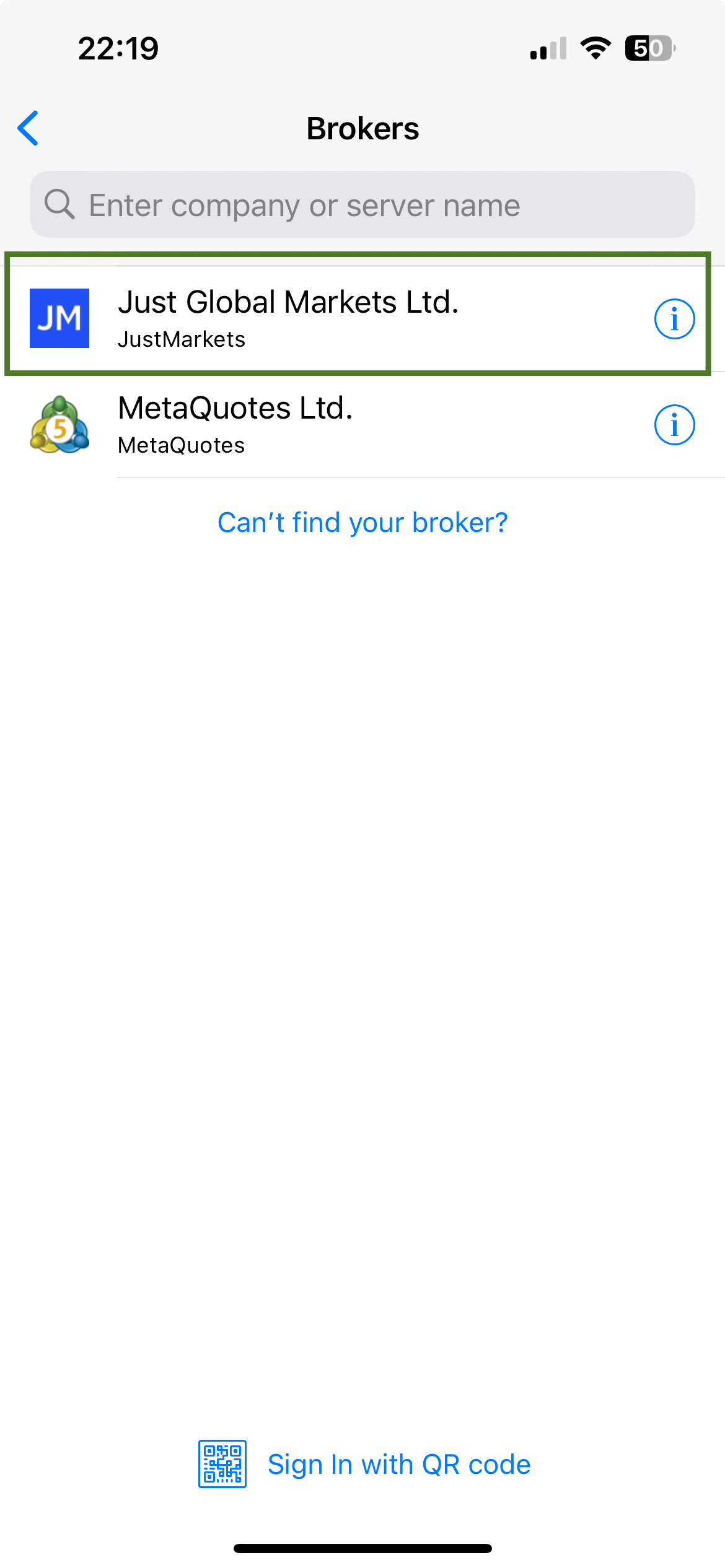Open Can't find your broker? link
Viewport: 725px width, 1568px height.
coord(362,522)
